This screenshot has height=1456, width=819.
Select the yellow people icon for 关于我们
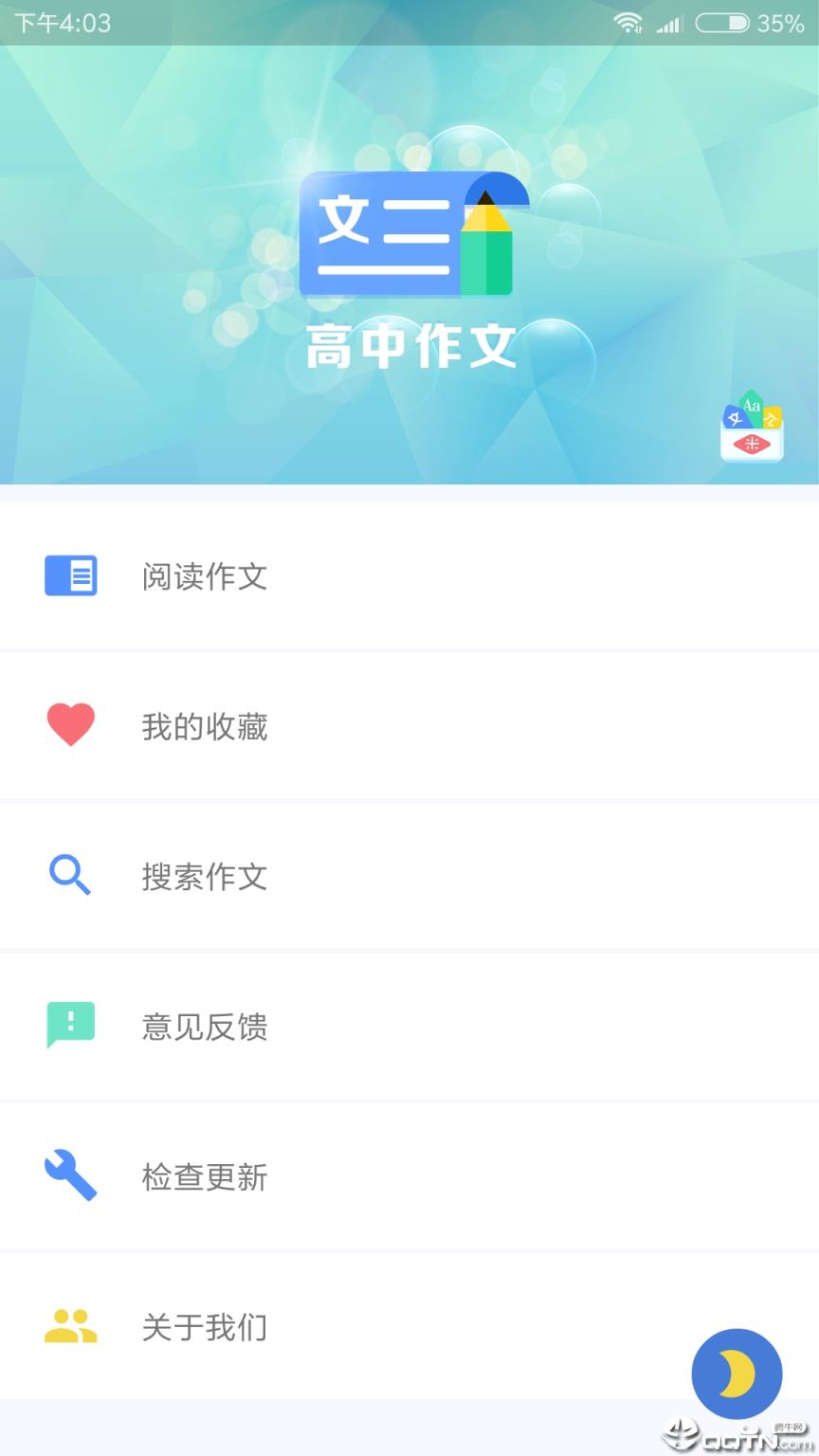pos(70,1326)
